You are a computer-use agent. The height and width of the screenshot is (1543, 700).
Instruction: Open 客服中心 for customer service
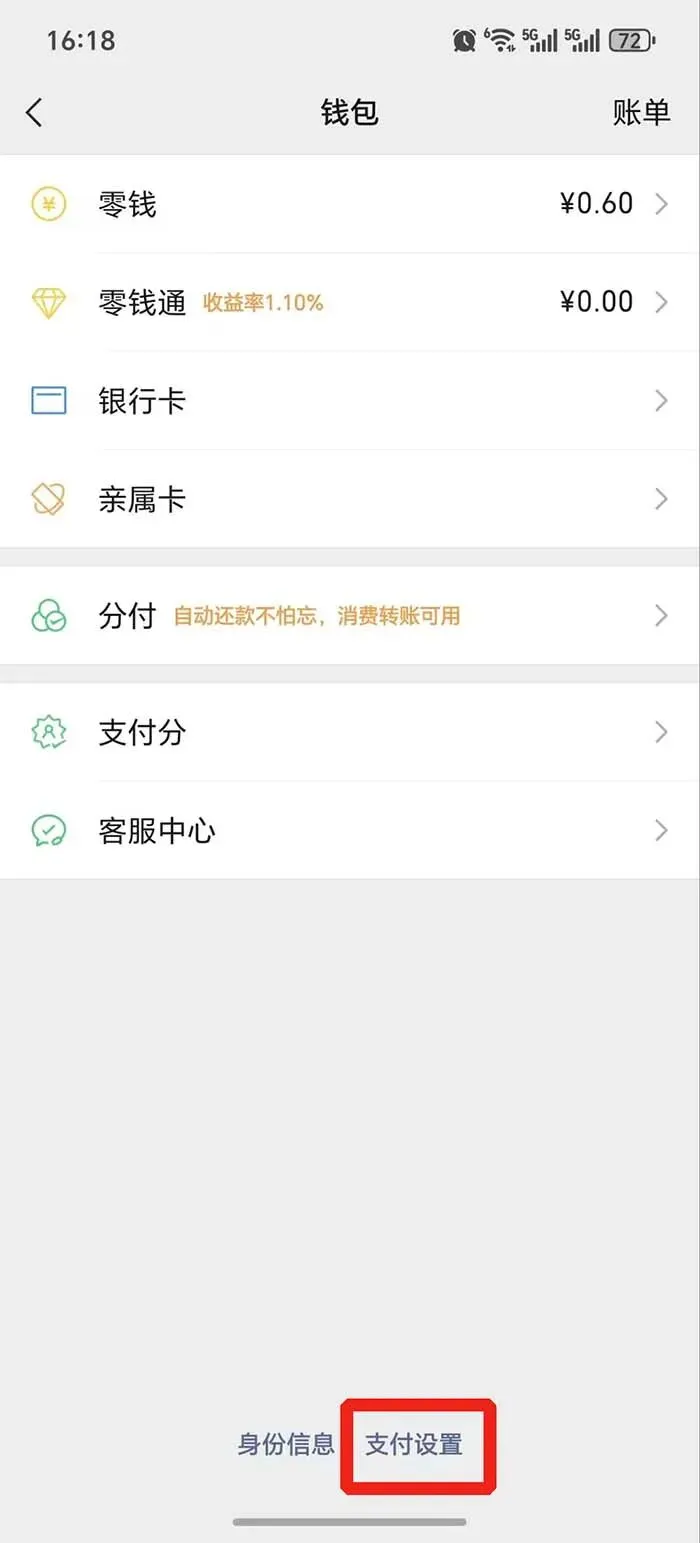[x=350, y=830]
